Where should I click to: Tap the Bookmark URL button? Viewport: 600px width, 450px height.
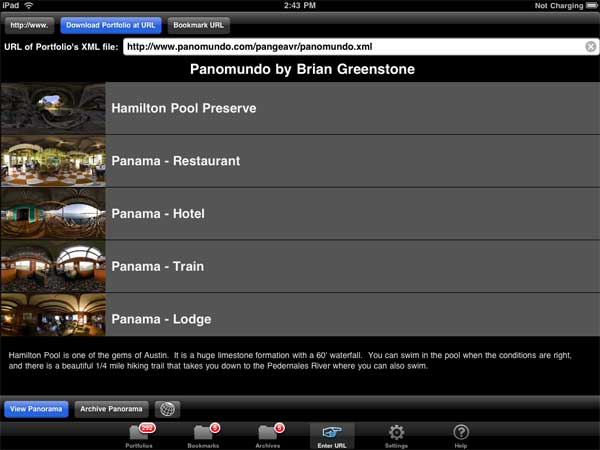(x=199, y=25)
